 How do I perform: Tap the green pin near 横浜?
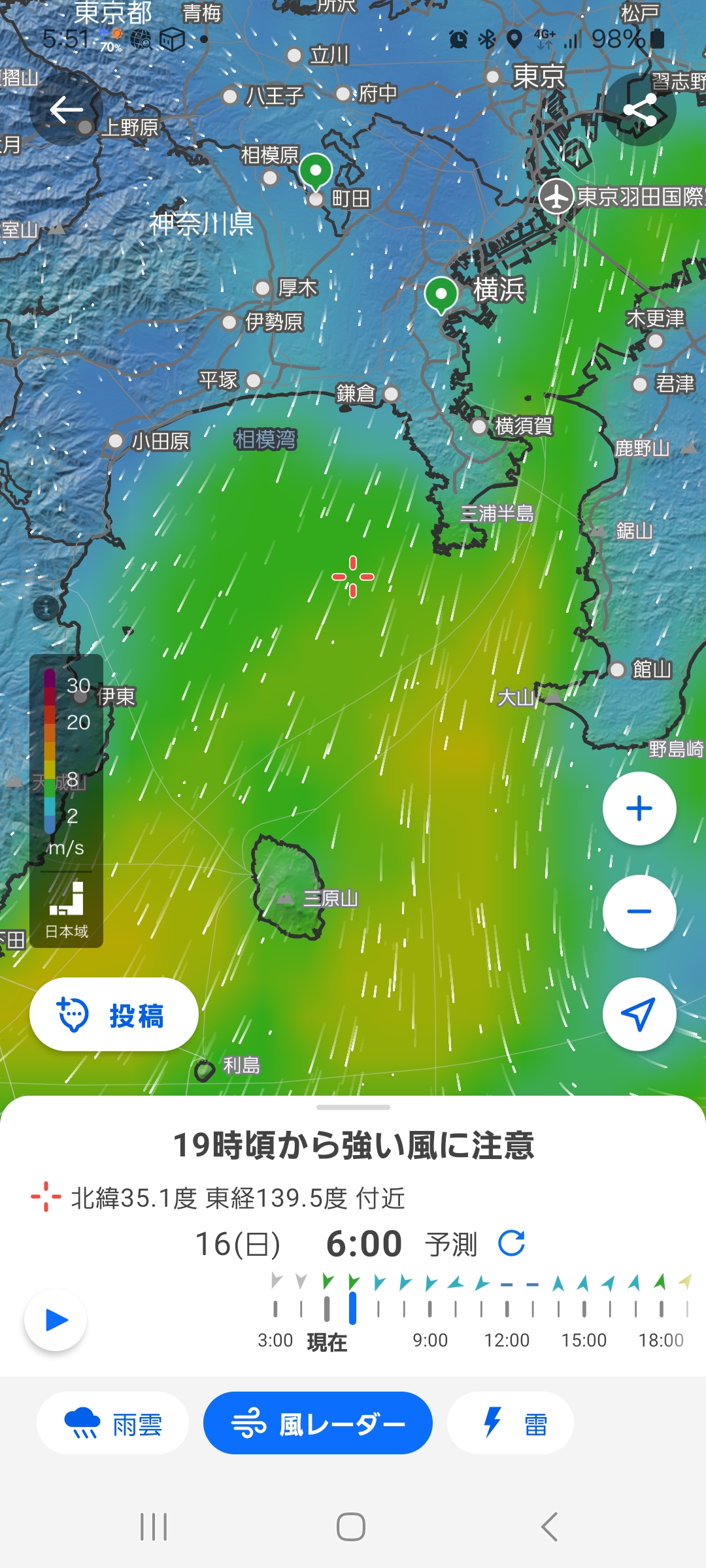pyautogui.click(x=441, y=294)
